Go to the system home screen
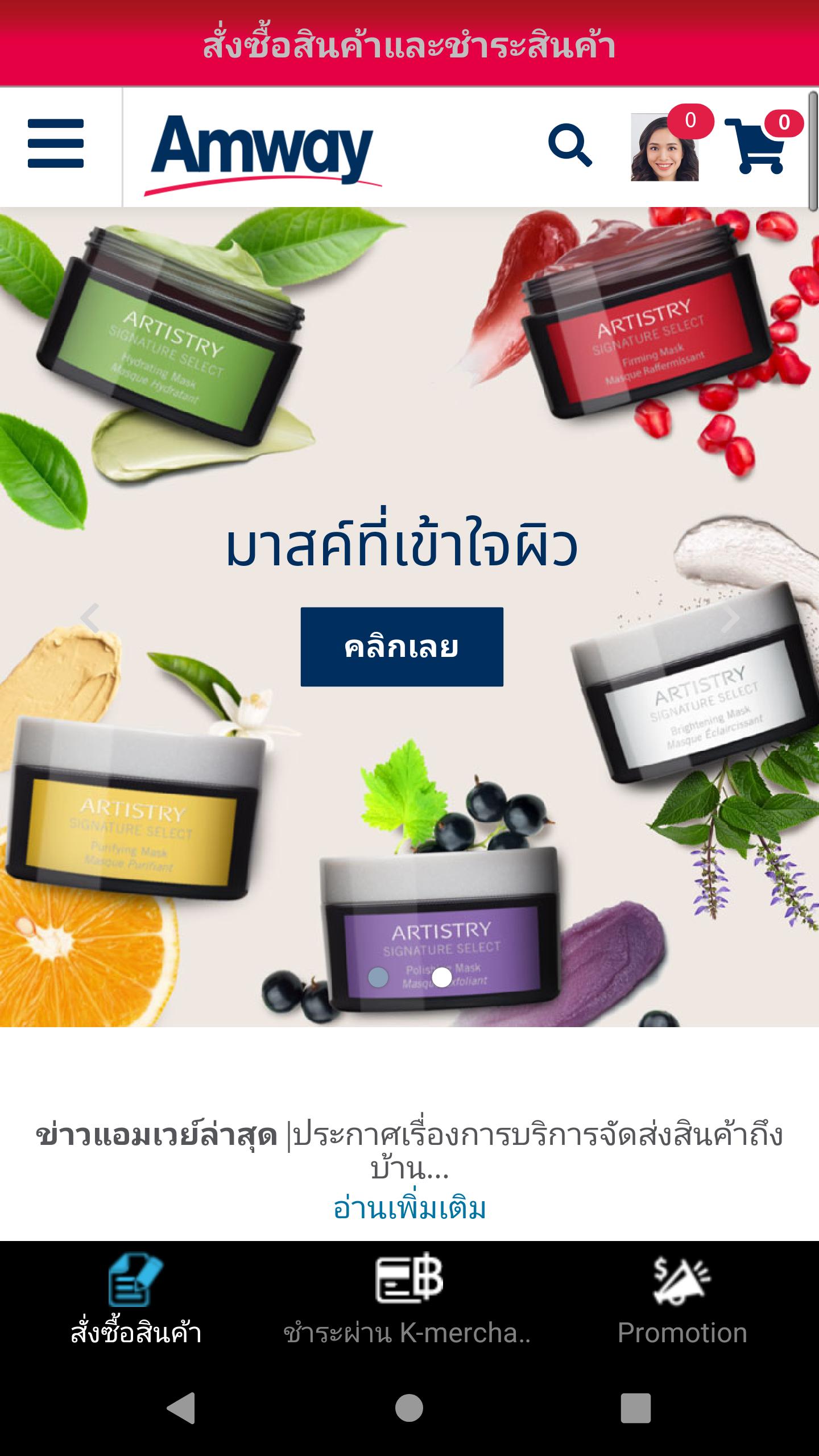Image resolution: width=819 pixels, height=1456 pixels. point(409,1408)
